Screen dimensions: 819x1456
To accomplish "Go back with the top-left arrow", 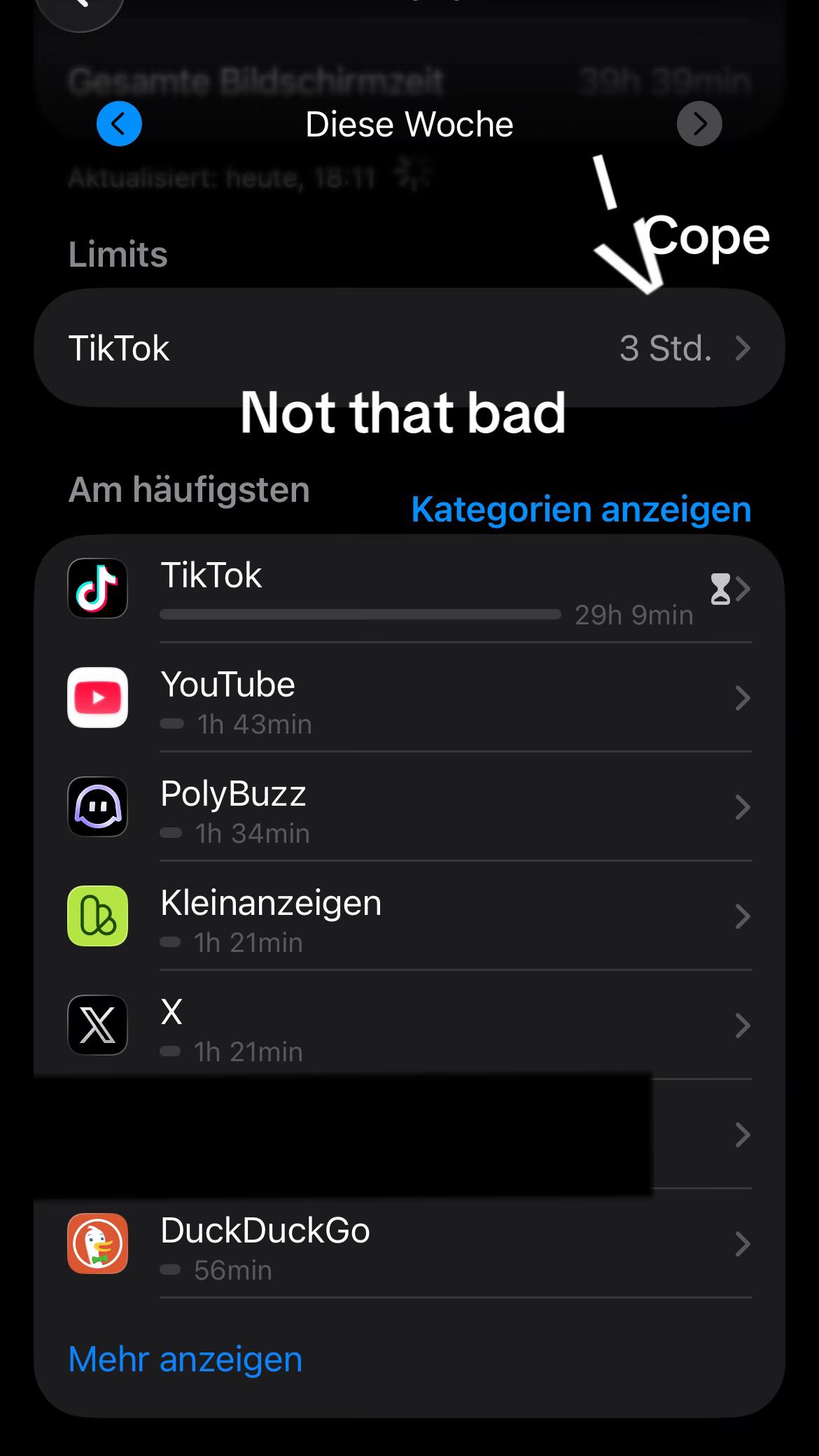I will (80, 7).
